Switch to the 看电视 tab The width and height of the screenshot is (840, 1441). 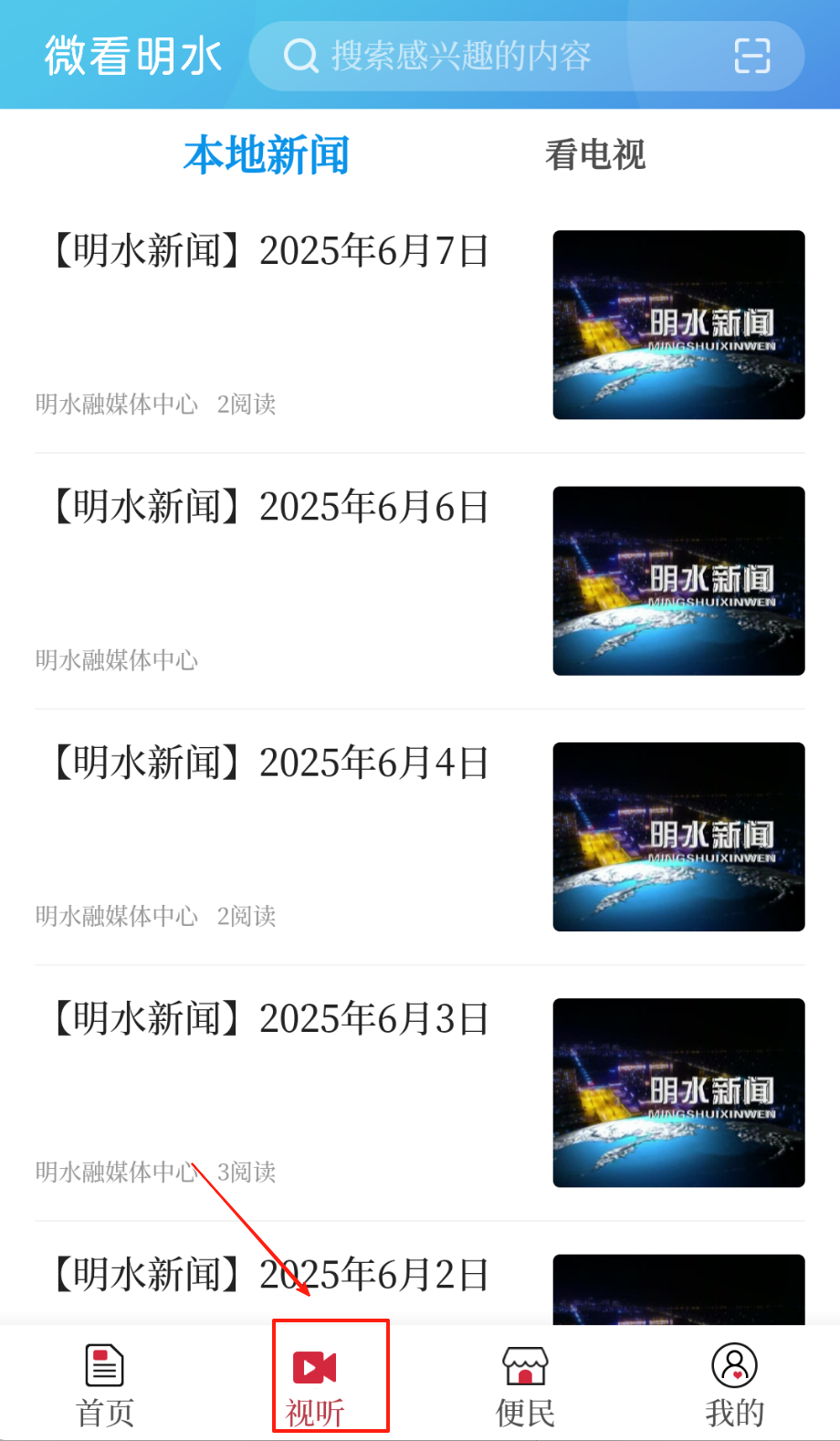click(594, 155)
